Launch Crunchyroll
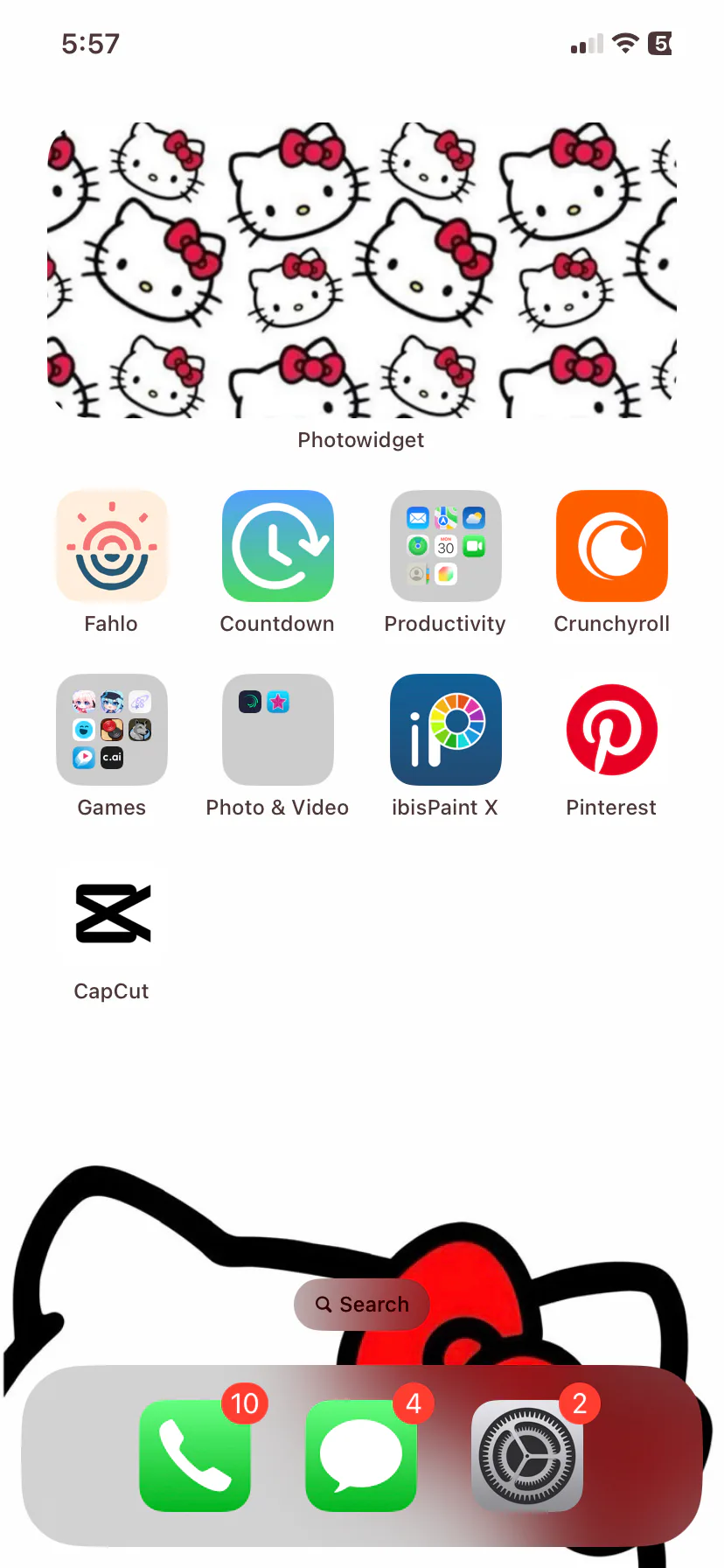This screenshot has height=1568, width=724. pyautogui.click(x=611, y=546)
